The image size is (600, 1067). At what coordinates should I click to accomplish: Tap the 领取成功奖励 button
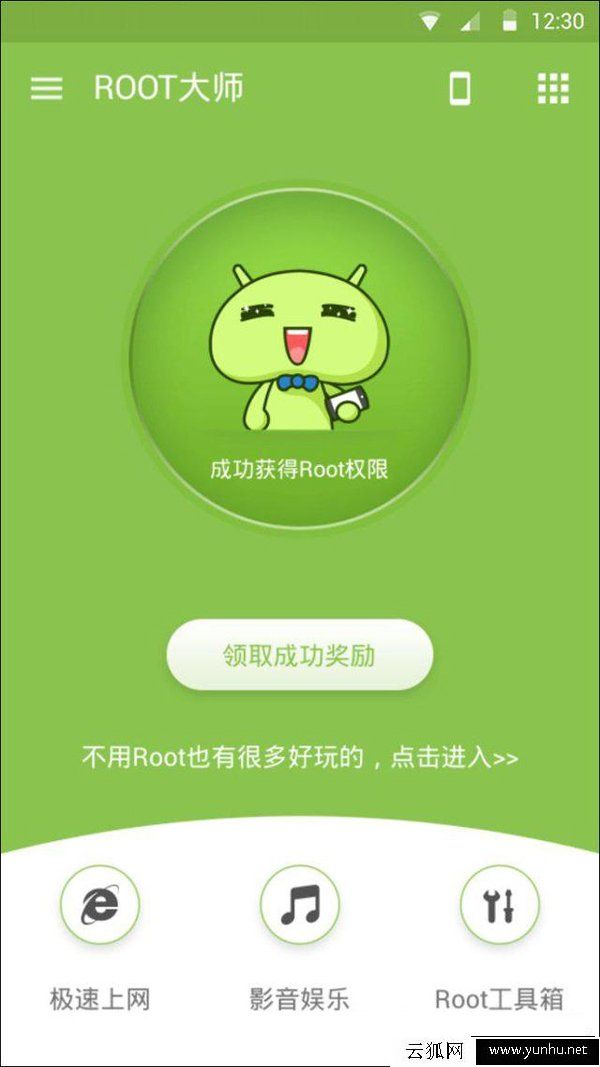pos(299,655)
